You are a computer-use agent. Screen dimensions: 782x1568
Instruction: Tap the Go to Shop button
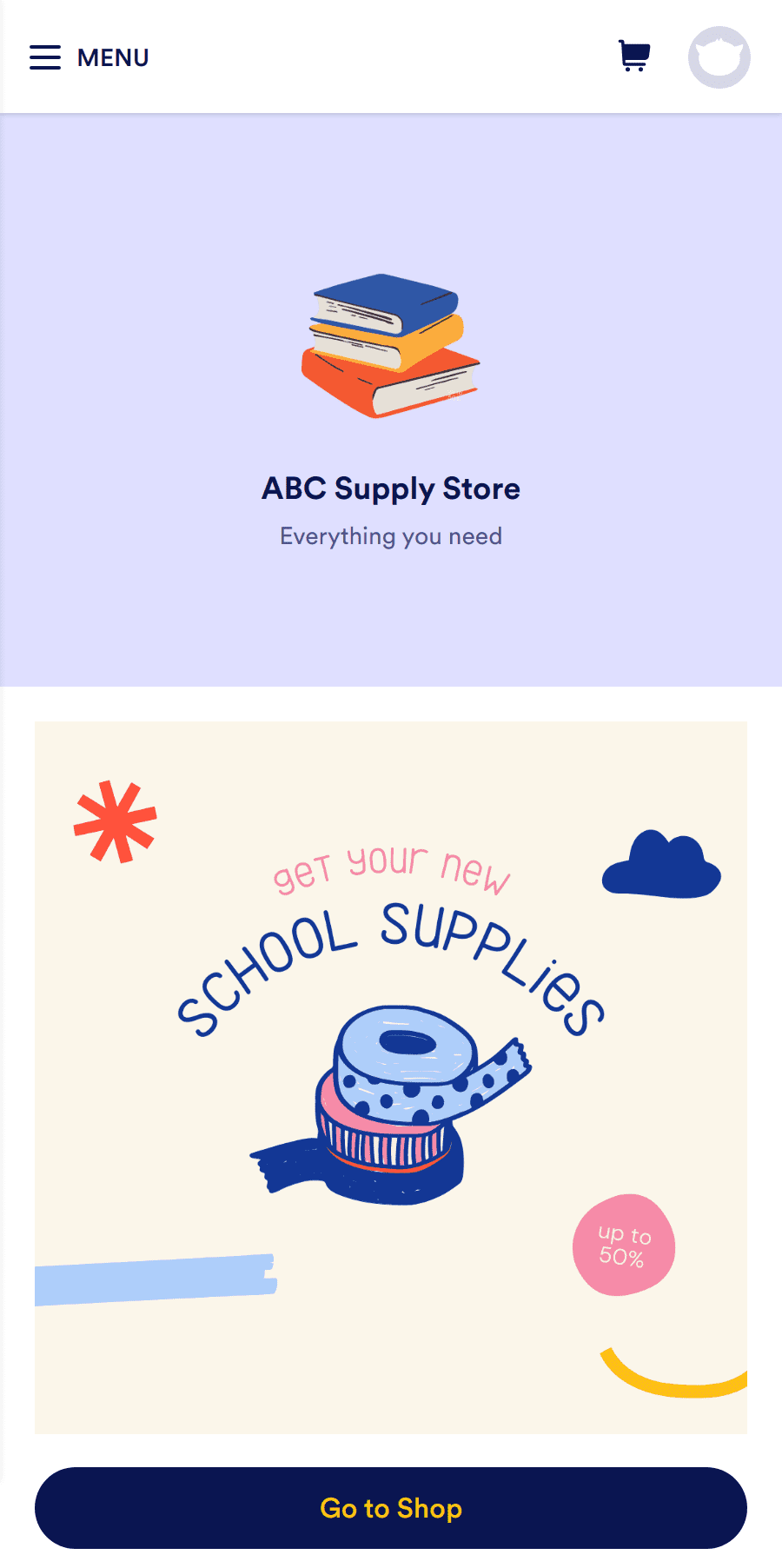pos(391,1508)
